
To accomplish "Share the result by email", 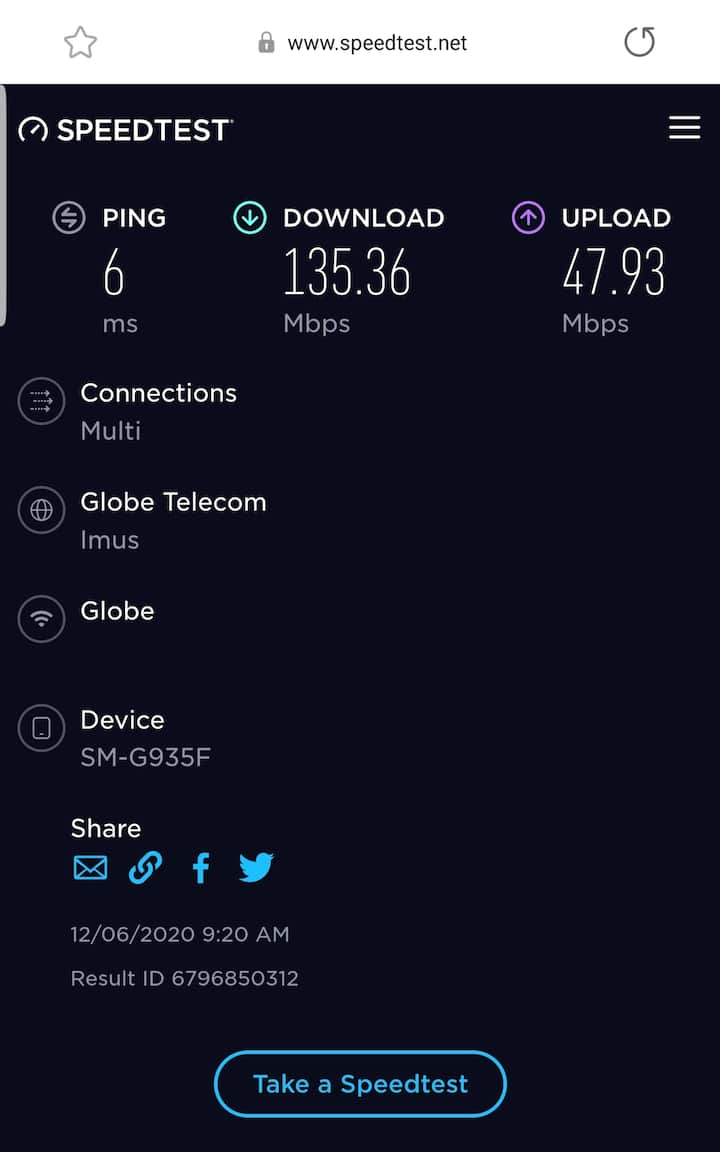I will coord(90,868).
